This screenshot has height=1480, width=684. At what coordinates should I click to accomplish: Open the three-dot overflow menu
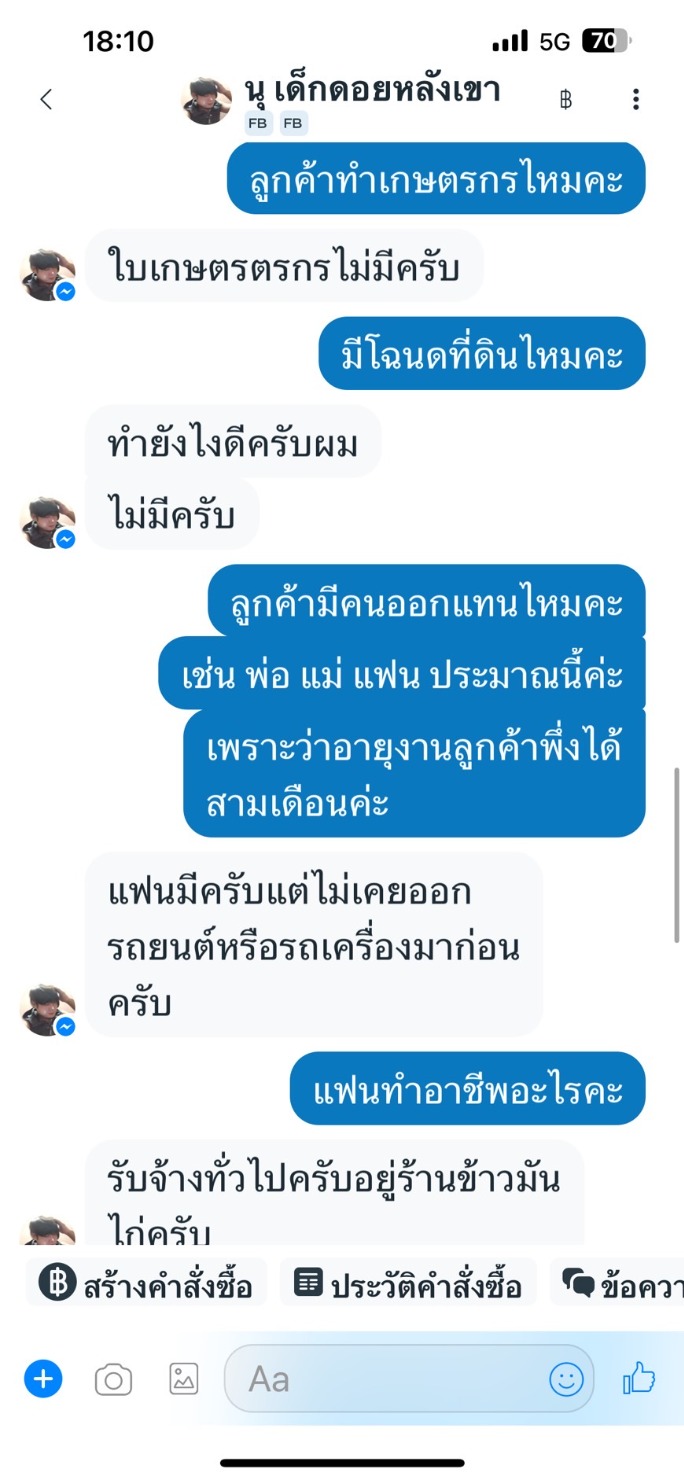(636, 99)
